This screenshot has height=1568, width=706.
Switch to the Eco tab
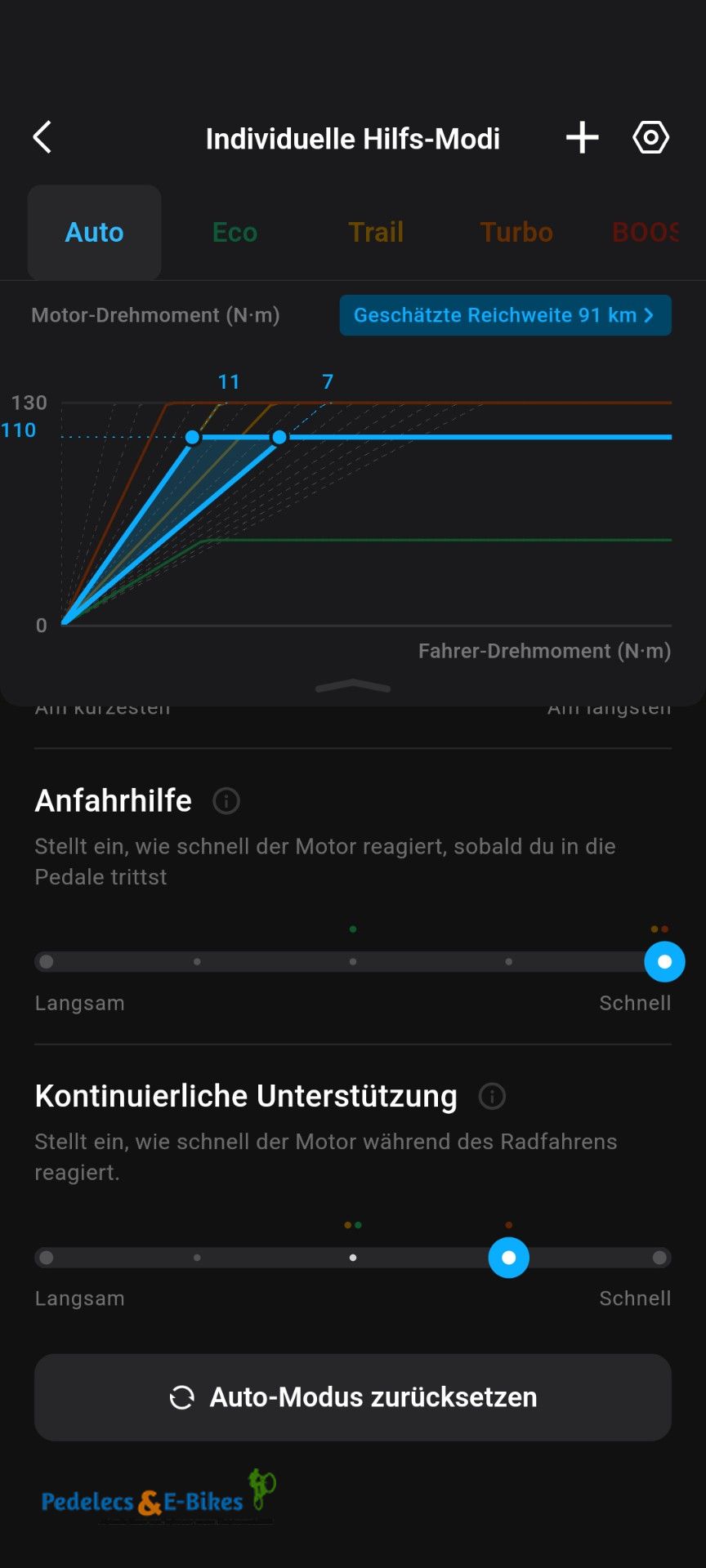pos(235,233)
